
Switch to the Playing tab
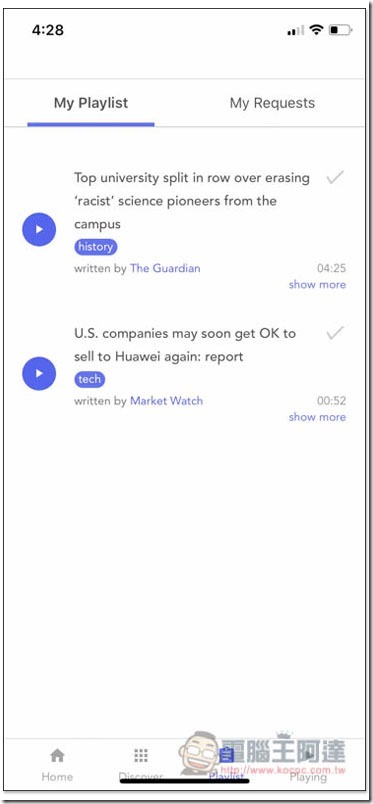tap(308, 764)
